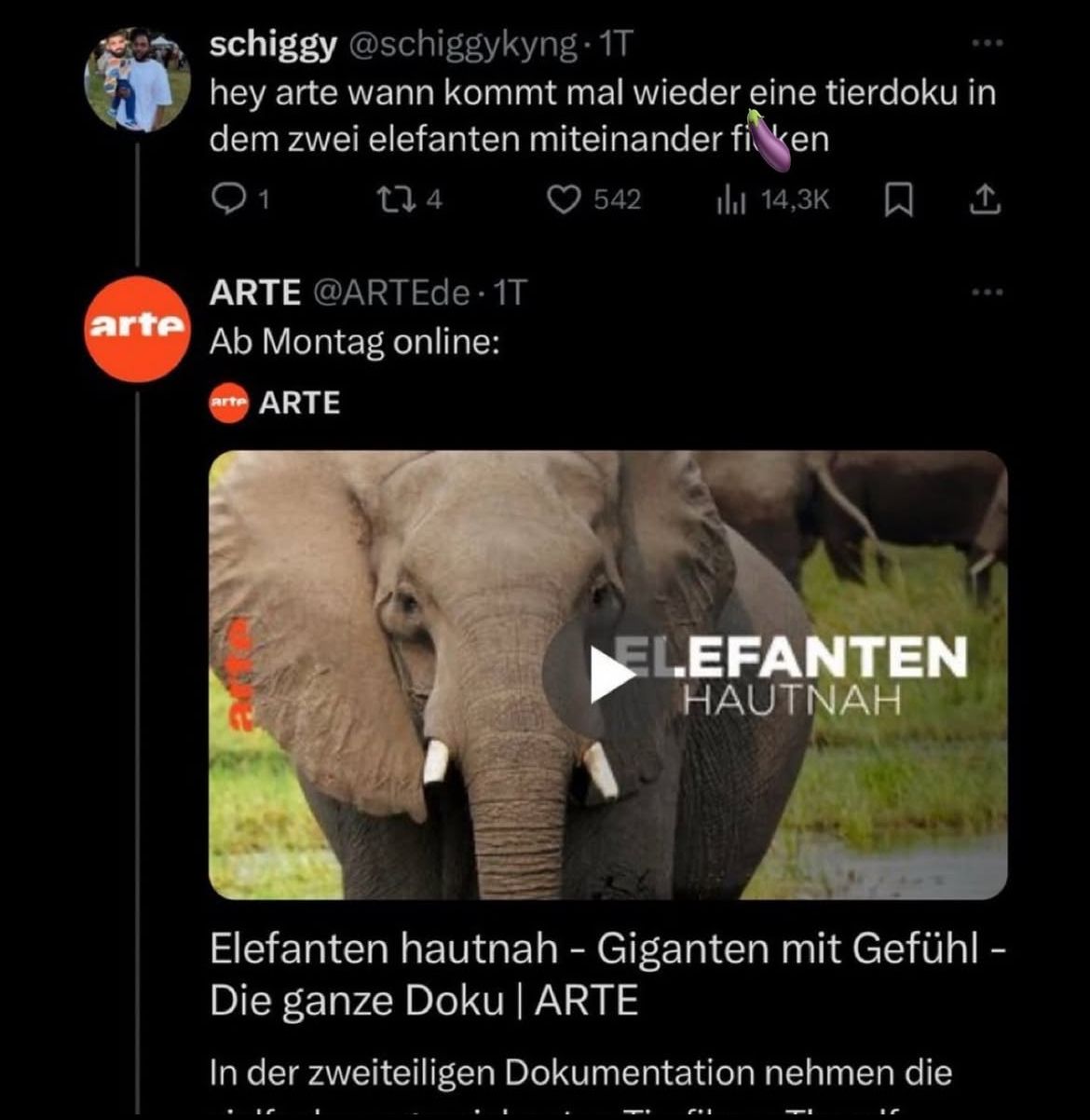Play the Elefanten hautnah video
Image resolution: width=1090 pixels, height=1120 pixels.
610,675
